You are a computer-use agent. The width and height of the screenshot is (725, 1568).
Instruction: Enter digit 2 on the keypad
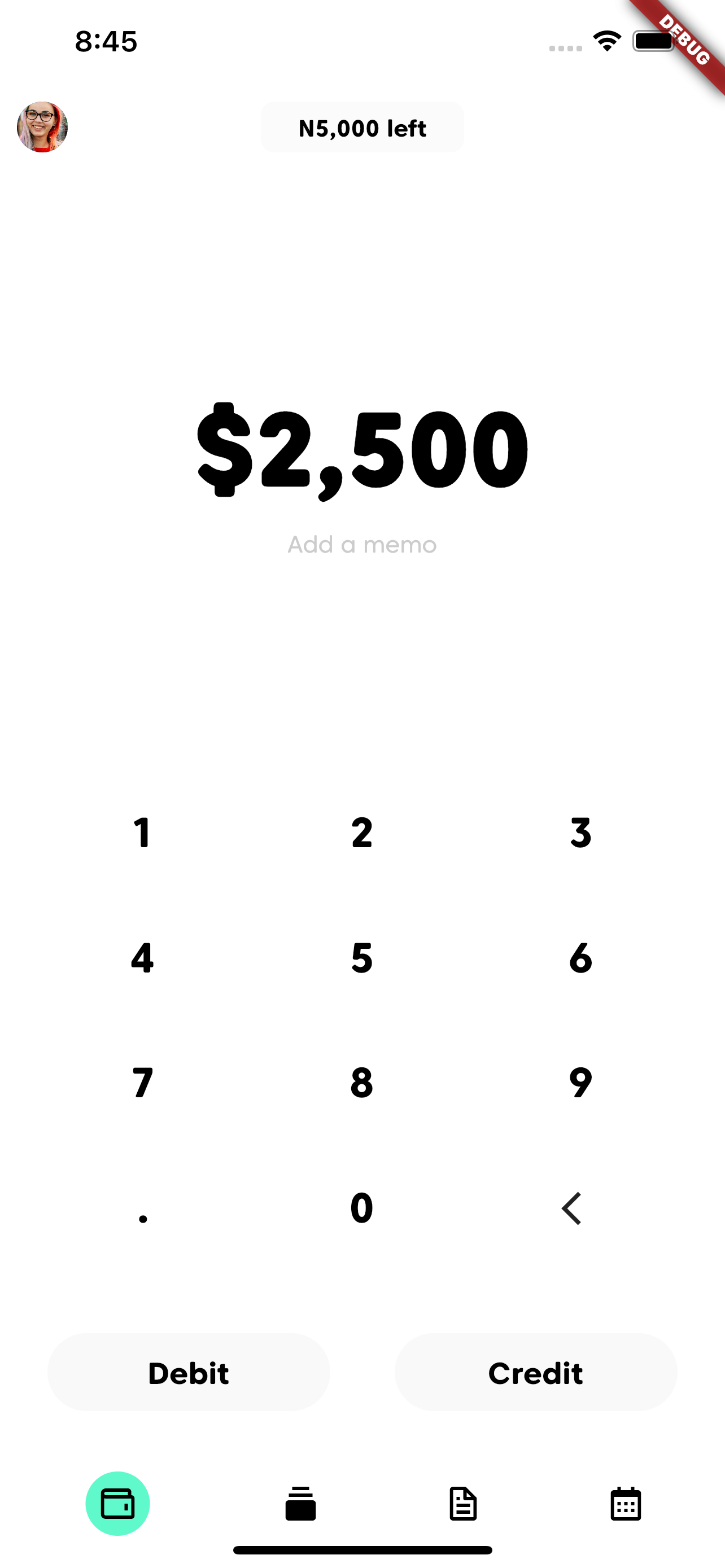pos(362,833)
